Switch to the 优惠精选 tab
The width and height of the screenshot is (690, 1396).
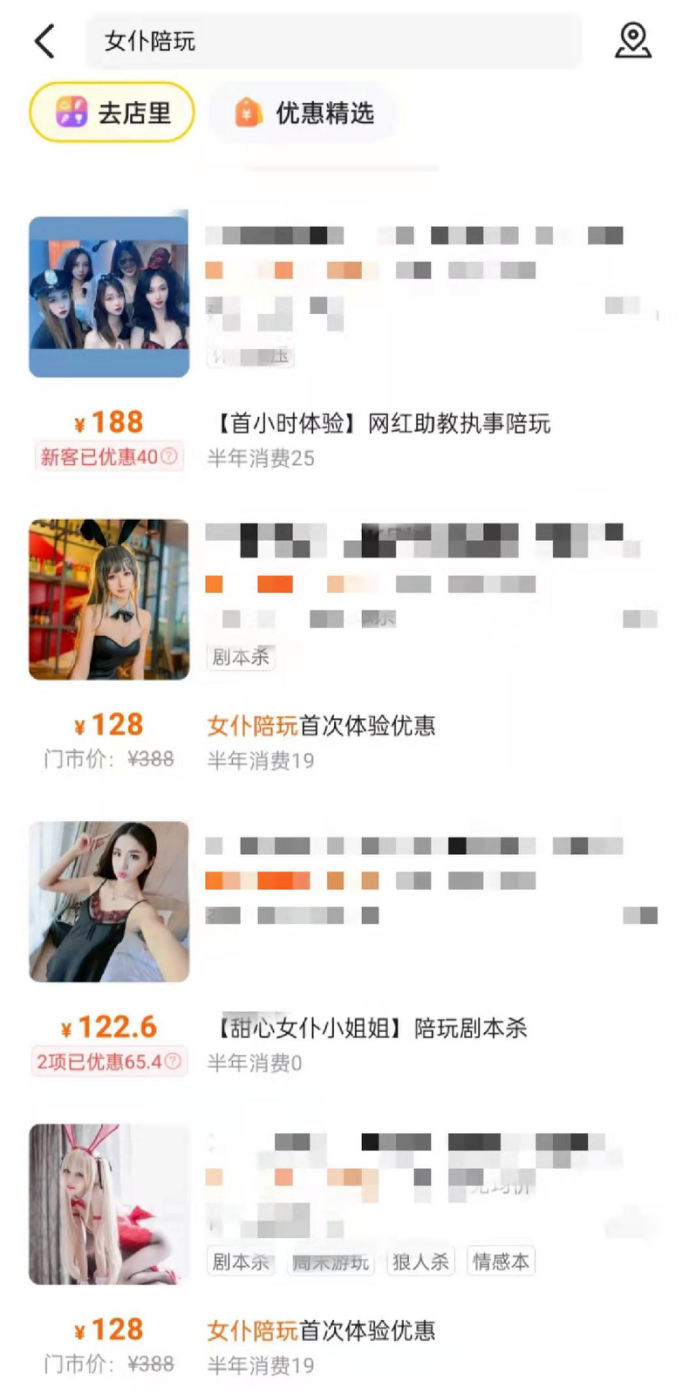[304, 113]
